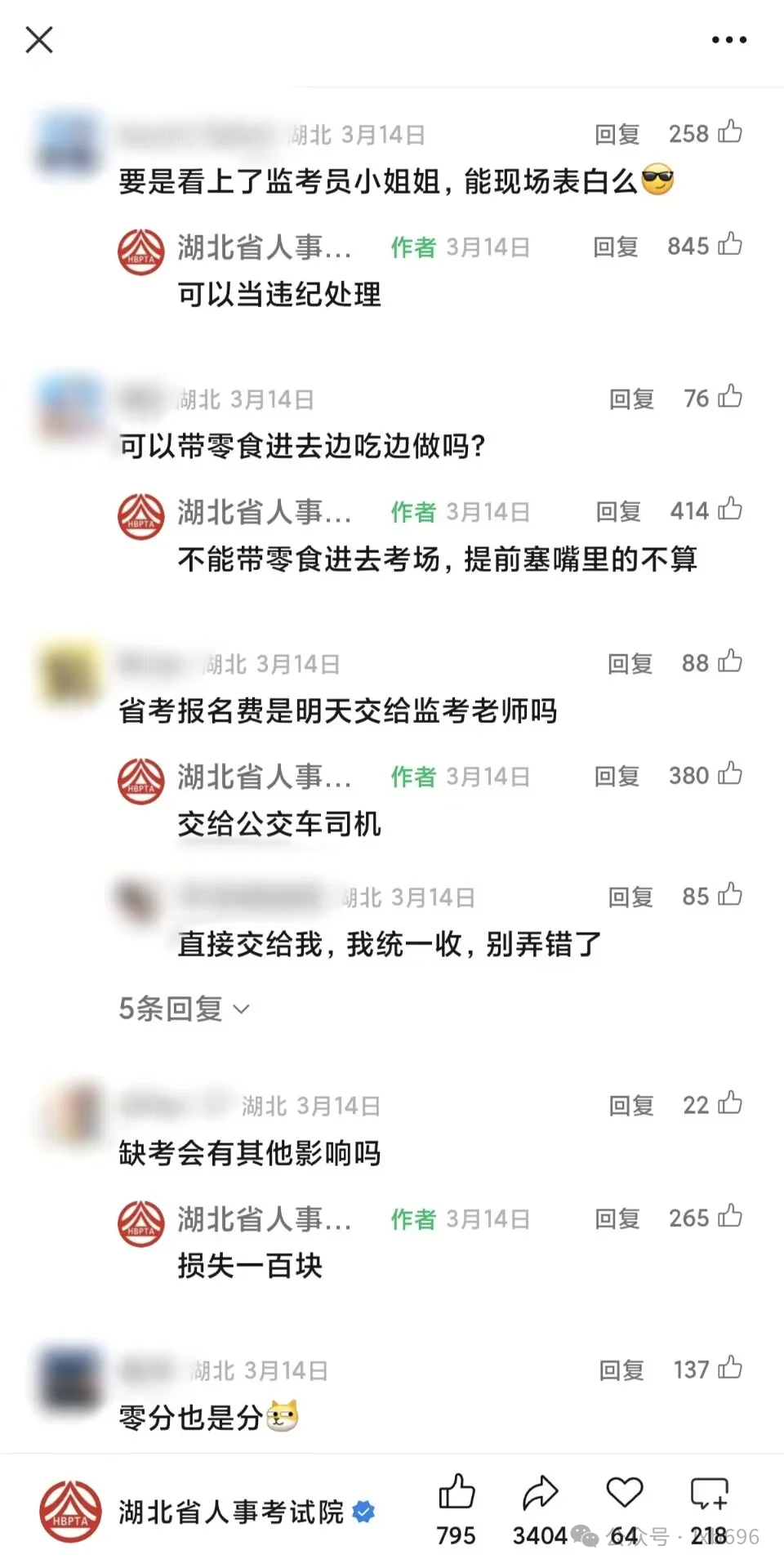This screenshot has width=784, height=1568.
Task: Toggle like on the reply 损失一百块
Action: (728, 1214)
